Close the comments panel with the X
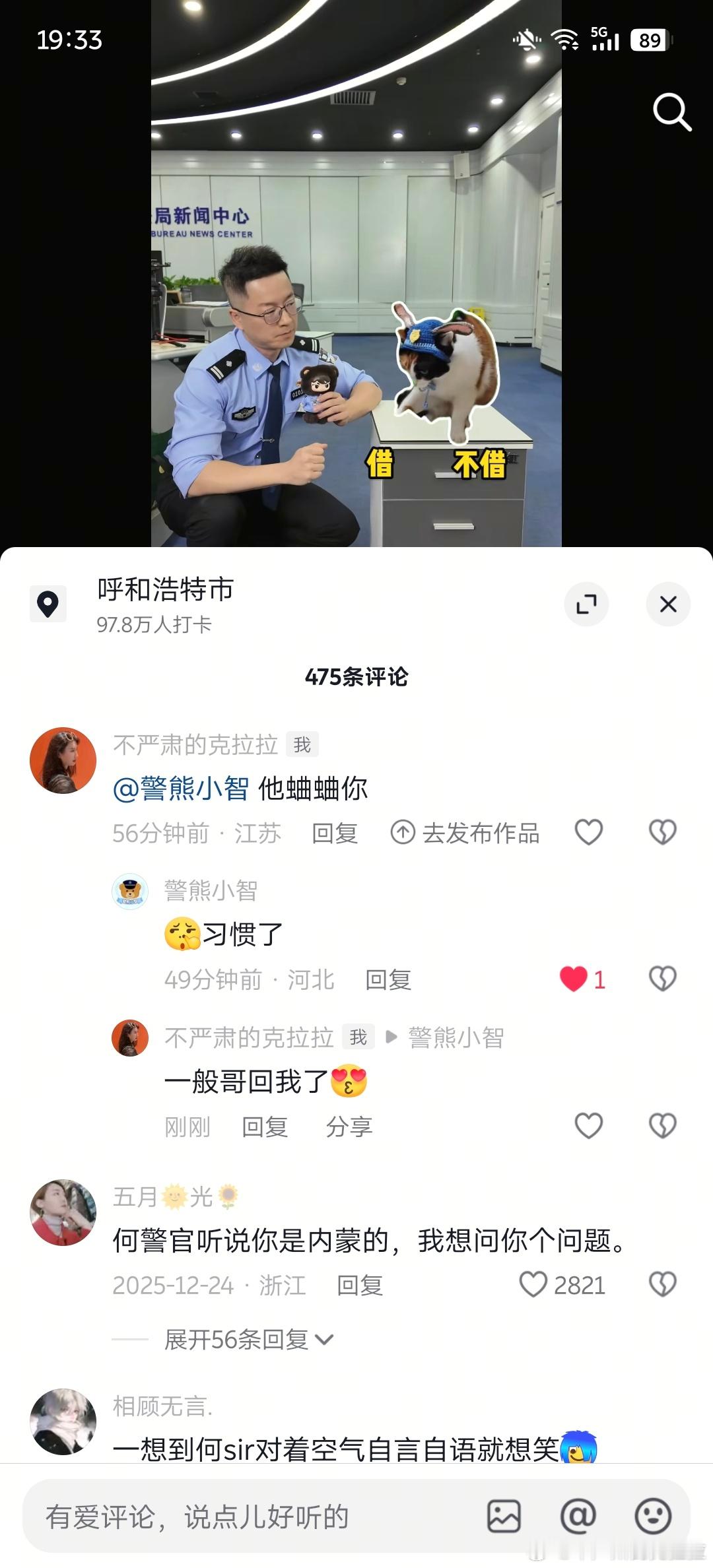 pos(668,603)
